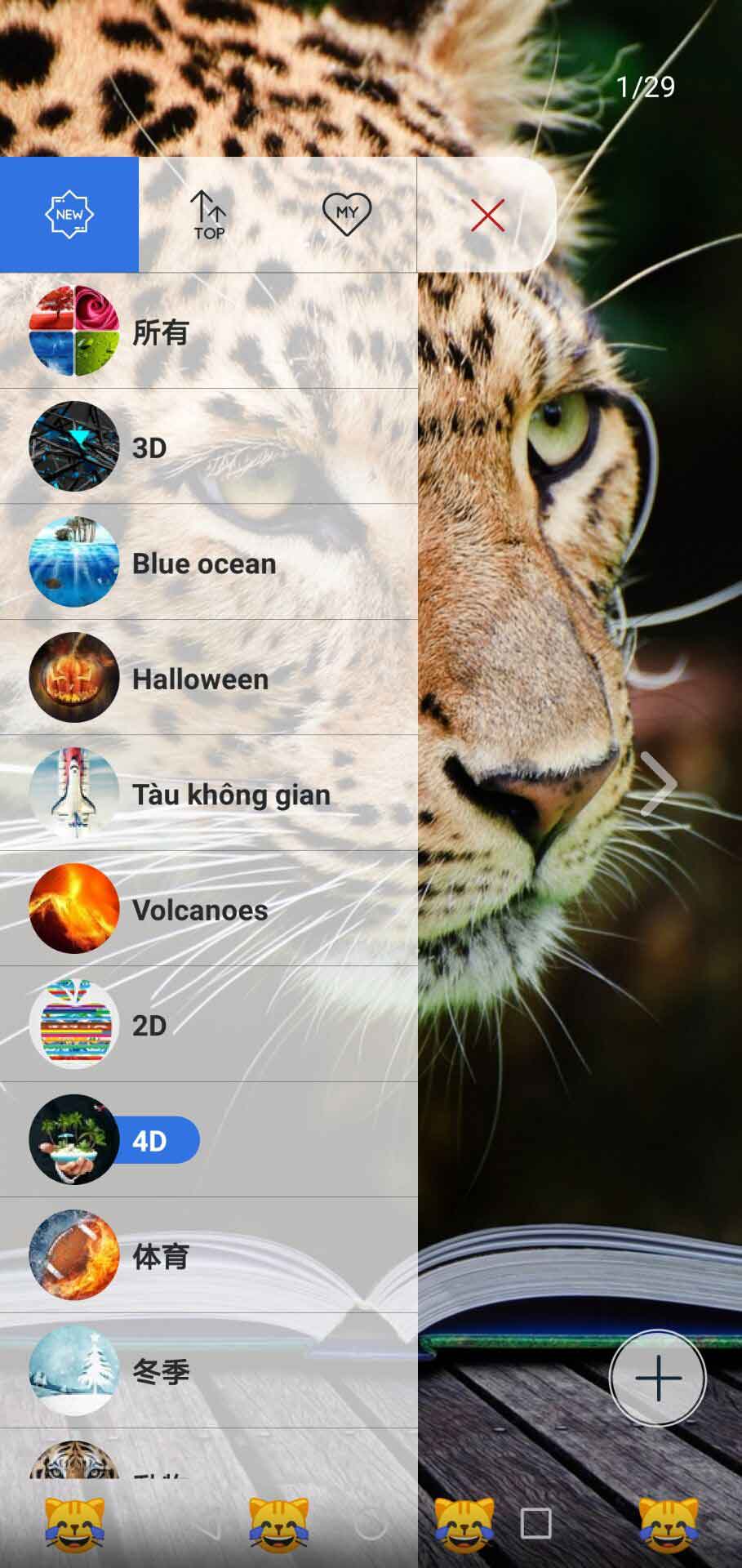
Task: Open the MY favorites tab
Action: click(x=346, y=215)
